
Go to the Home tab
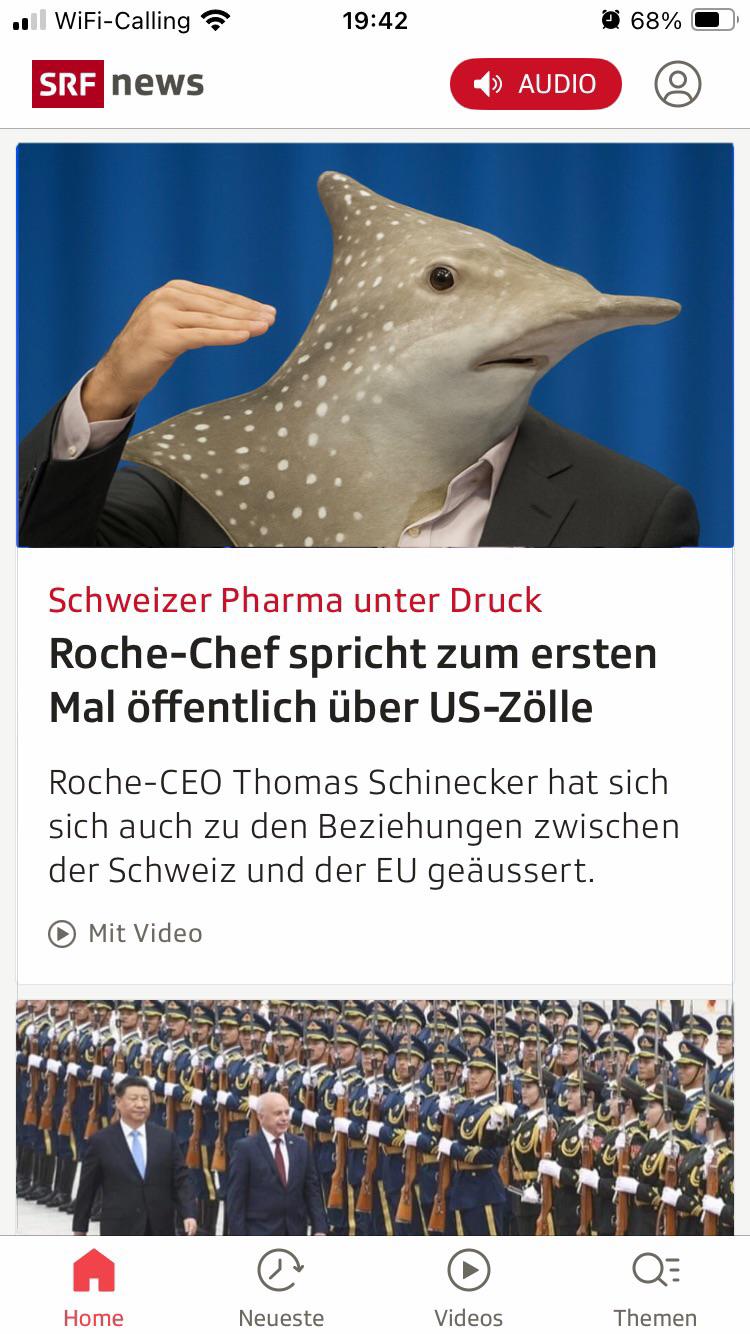pos(94,1288)
